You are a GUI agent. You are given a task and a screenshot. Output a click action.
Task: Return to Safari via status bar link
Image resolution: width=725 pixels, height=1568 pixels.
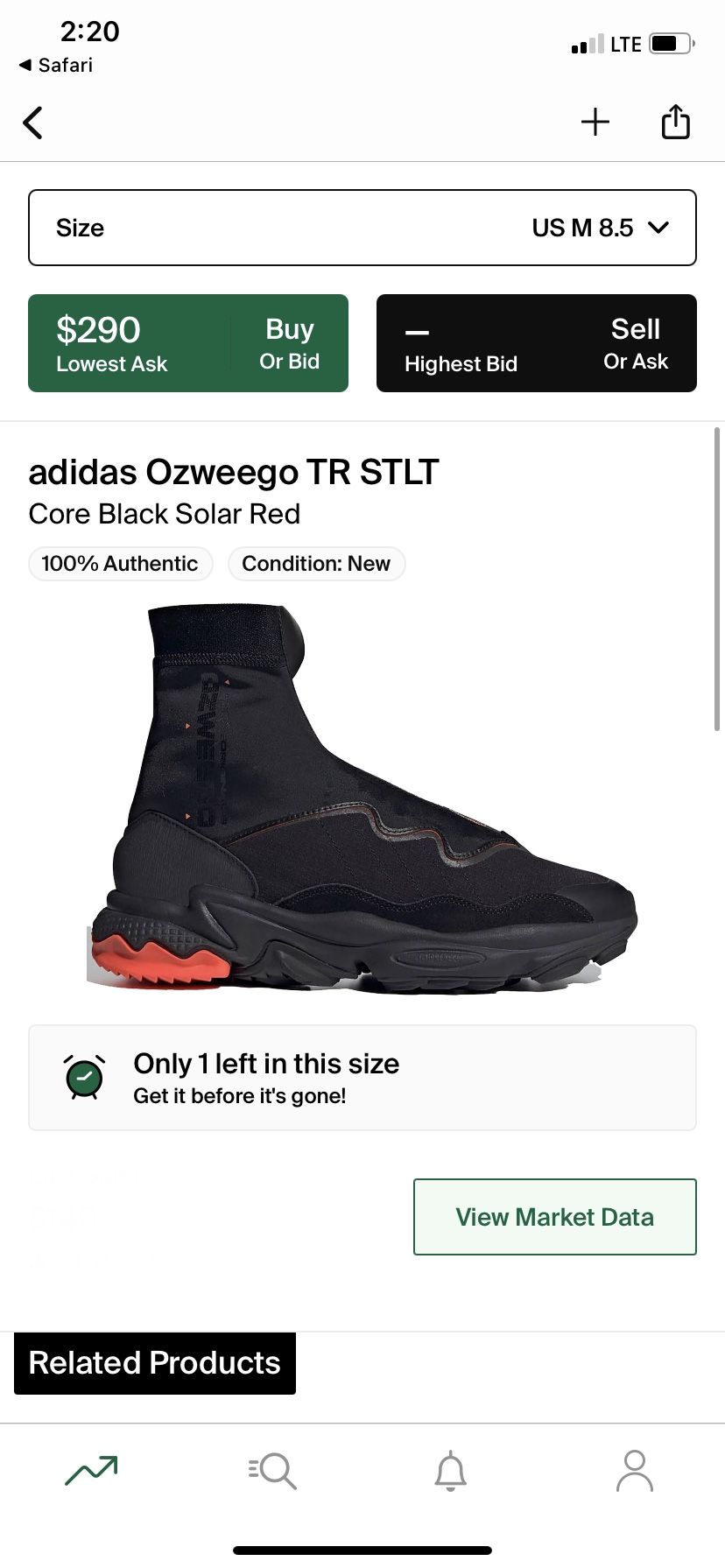pyautogui.click(x=56, y=65)
